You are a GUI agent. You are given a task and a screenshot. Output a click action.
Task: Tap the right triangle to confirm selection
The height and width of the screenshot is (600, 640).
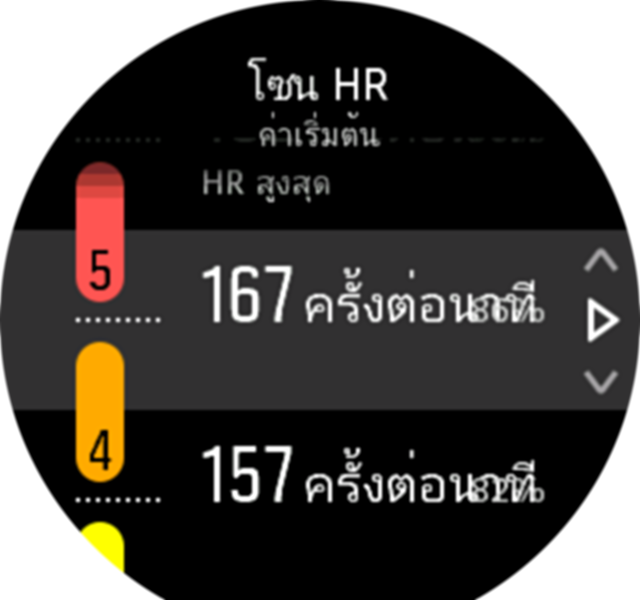point(602,322)
